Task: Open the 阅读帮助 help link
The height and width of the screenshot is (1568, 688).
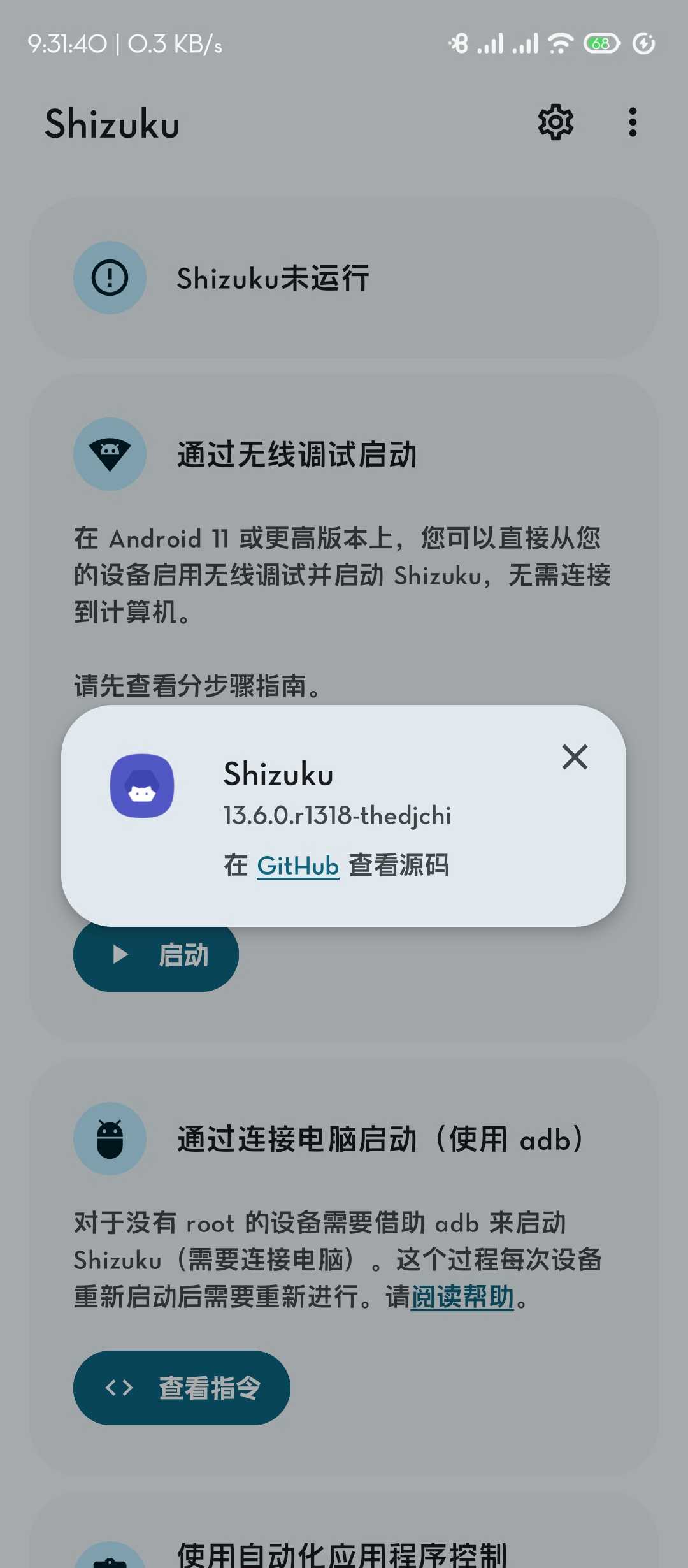Action: click(x=462, y=1296)
